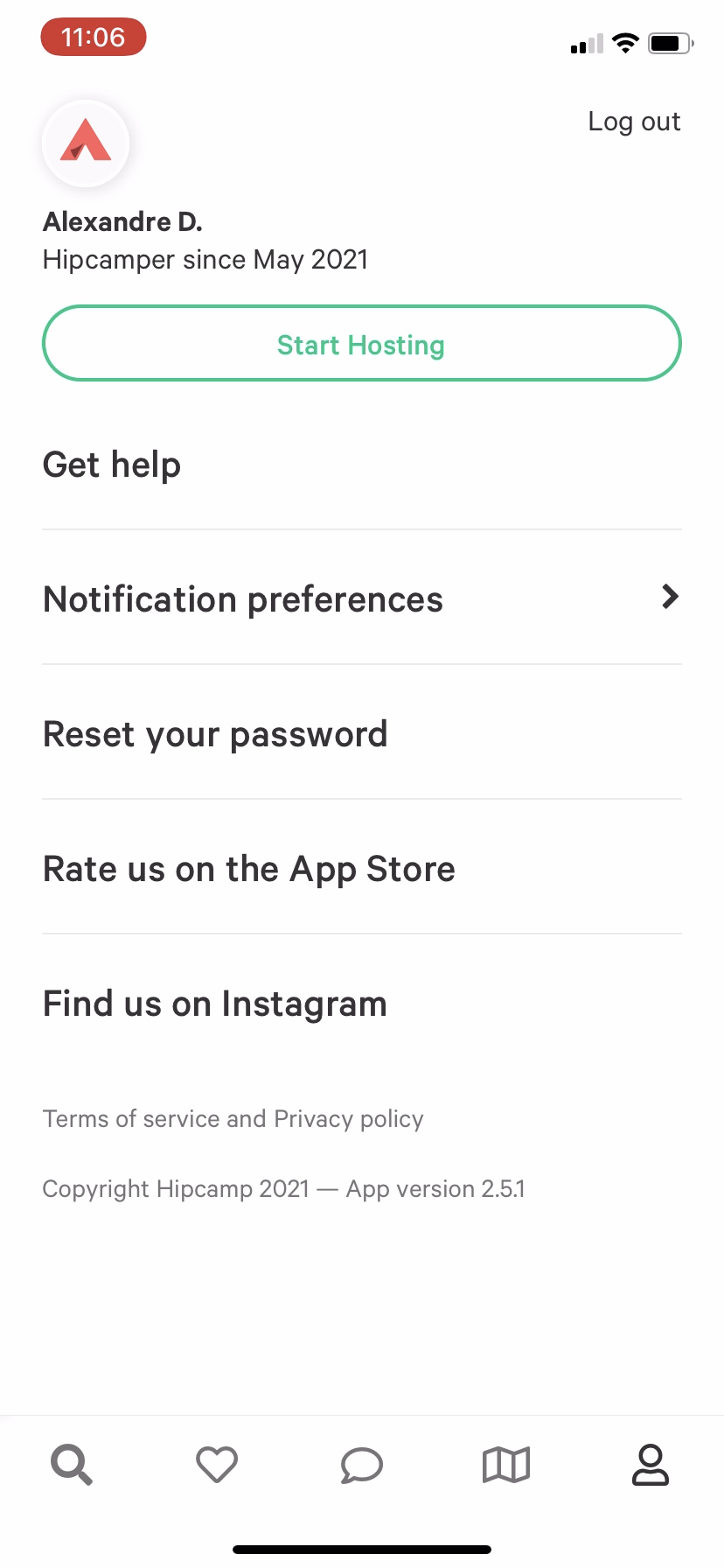Log out of the account
The height and width of the screenshot is (1568, 724).
point(633,122)
